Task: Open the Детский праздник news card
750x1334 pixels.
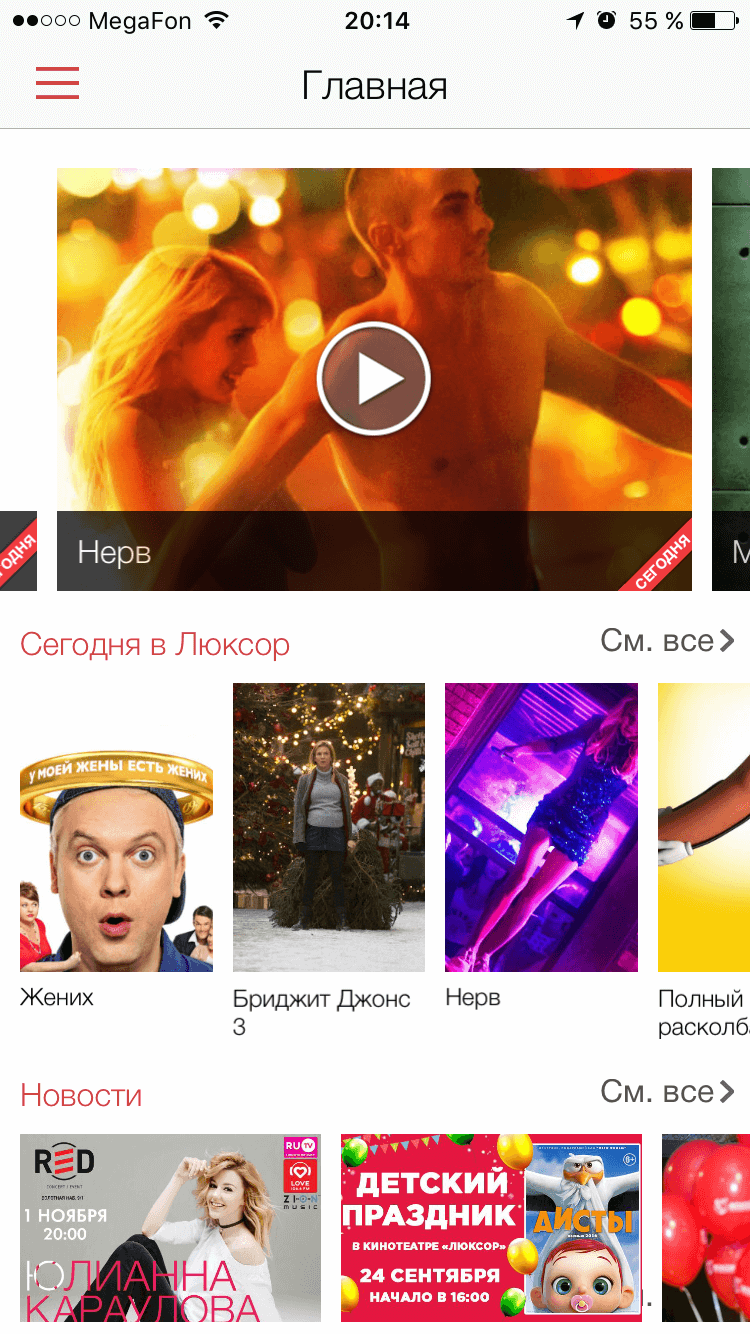Action: [490, 1228]
